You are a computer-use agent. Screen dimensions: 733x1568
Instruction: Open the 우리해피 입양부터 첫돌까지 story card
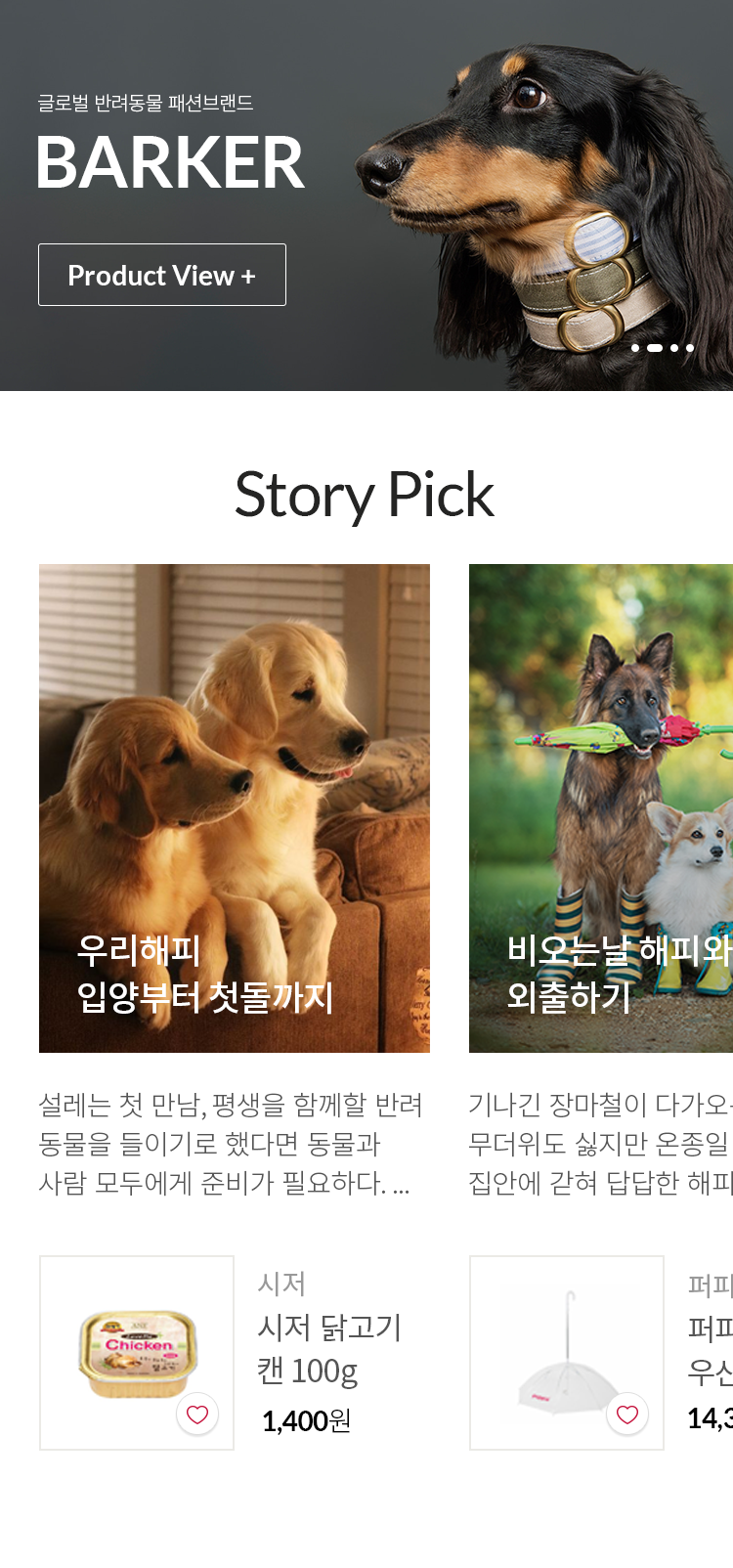pos(235,807)
